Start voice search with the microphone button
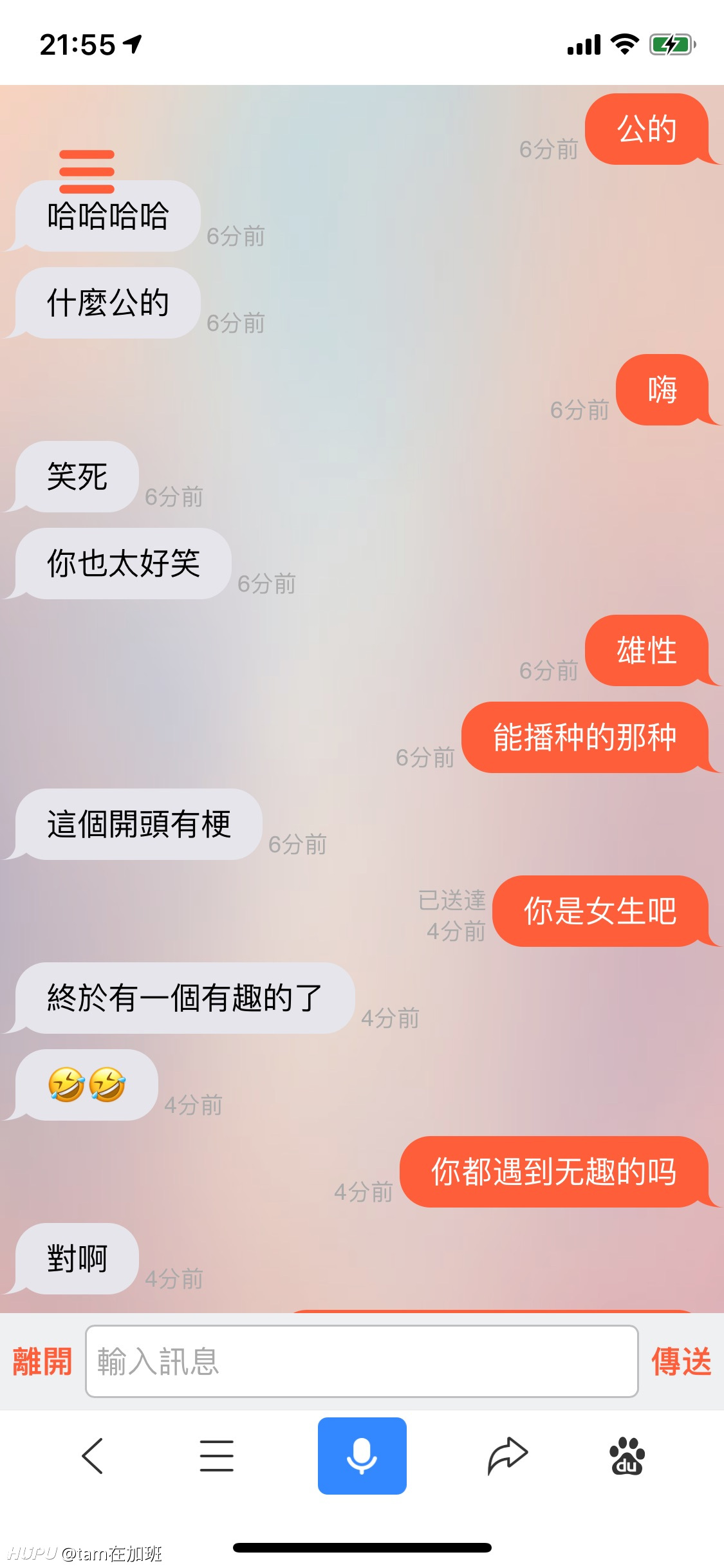Image resolution: width=724 pixels, height=1568 pixels. tap(362, 1455)
